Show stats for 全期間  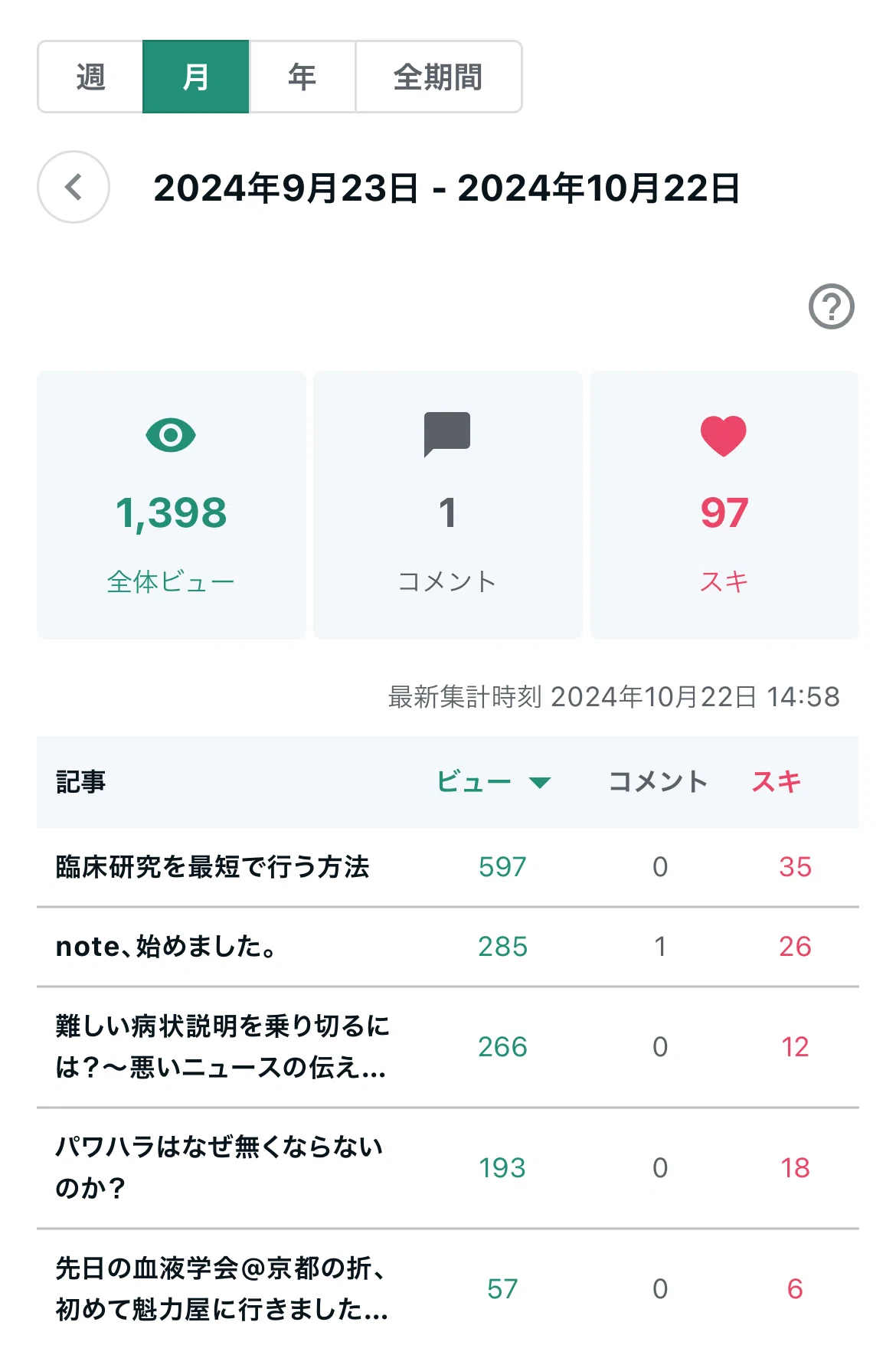coord(438,77)
